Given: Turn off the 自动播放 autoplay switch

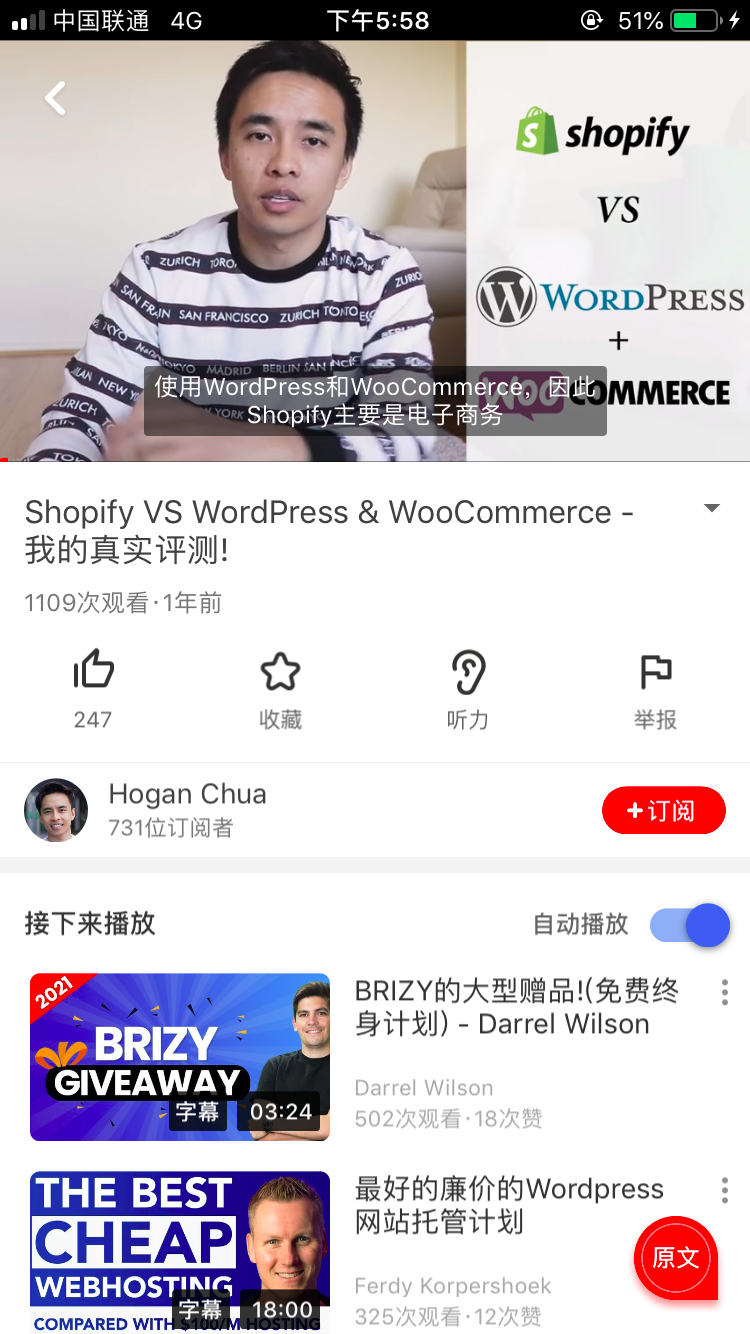Looking at the screenshot, I should pyautogui.click(x=690, y=925).
